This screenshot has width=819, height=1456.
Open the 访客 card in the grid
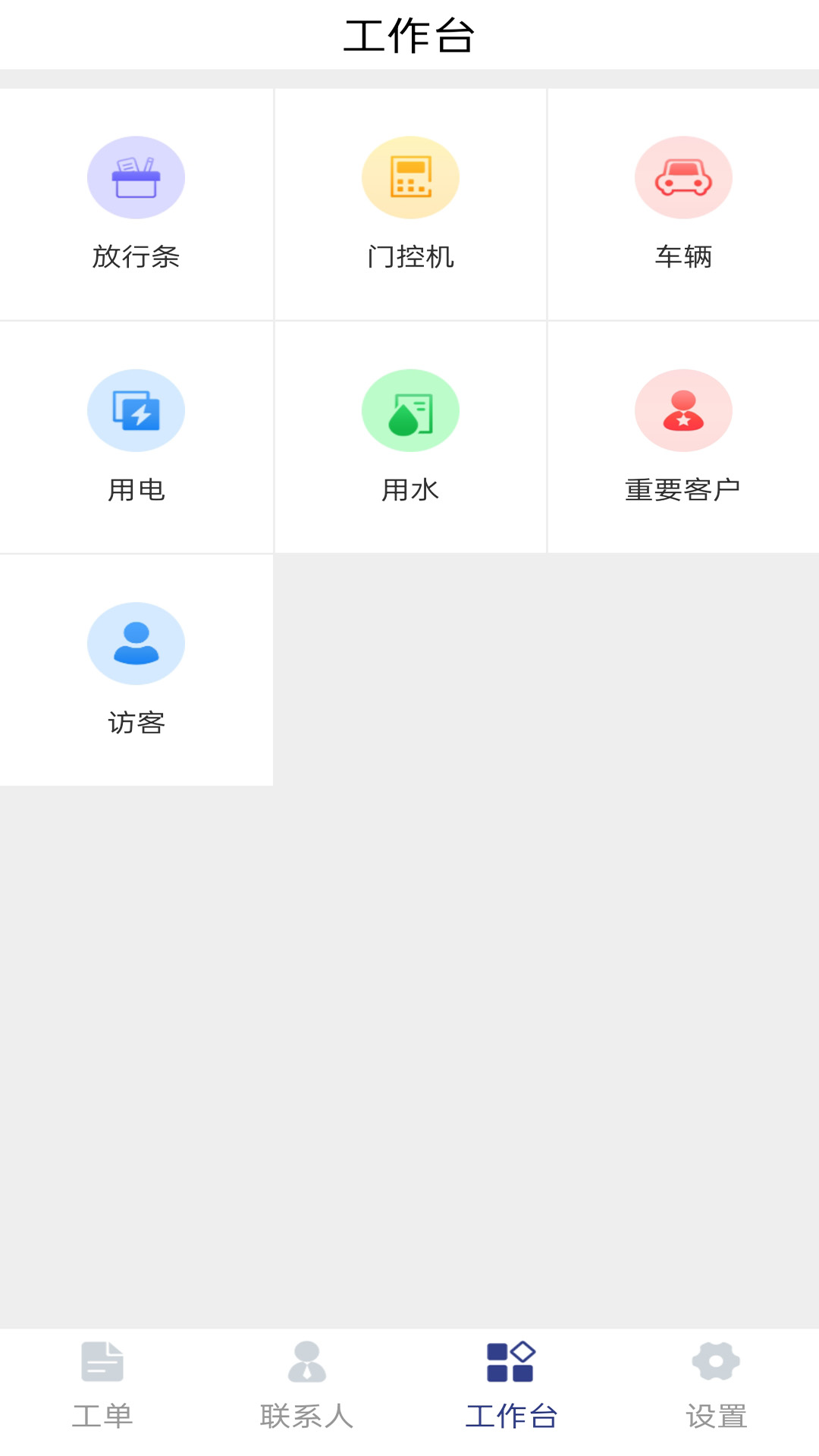136,667
